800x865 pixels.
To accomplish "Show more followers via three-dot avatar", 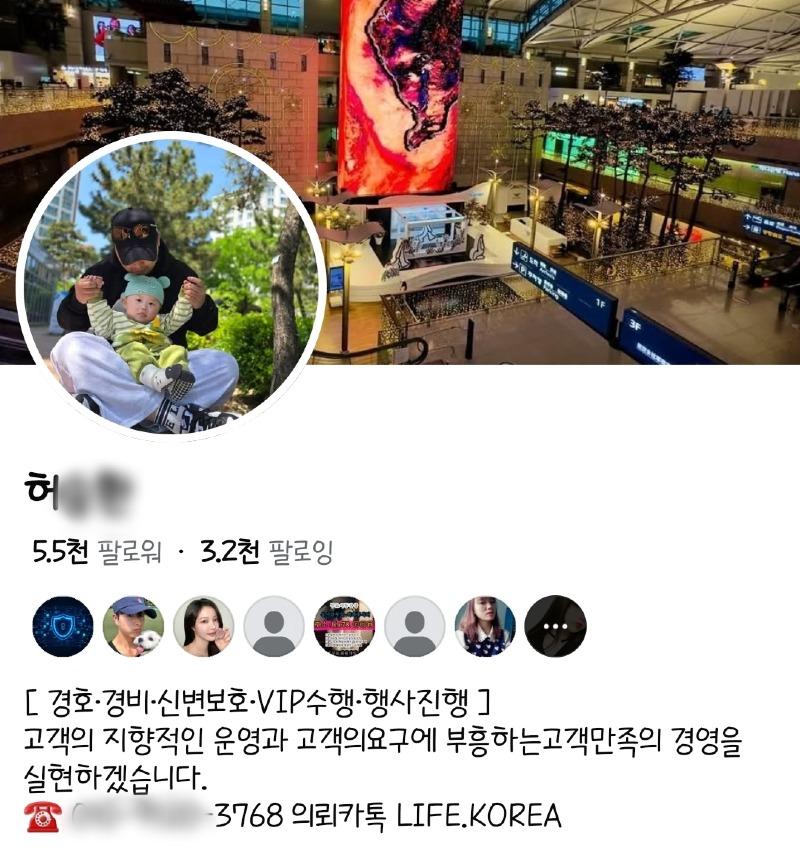I will (x=555, y=626).
